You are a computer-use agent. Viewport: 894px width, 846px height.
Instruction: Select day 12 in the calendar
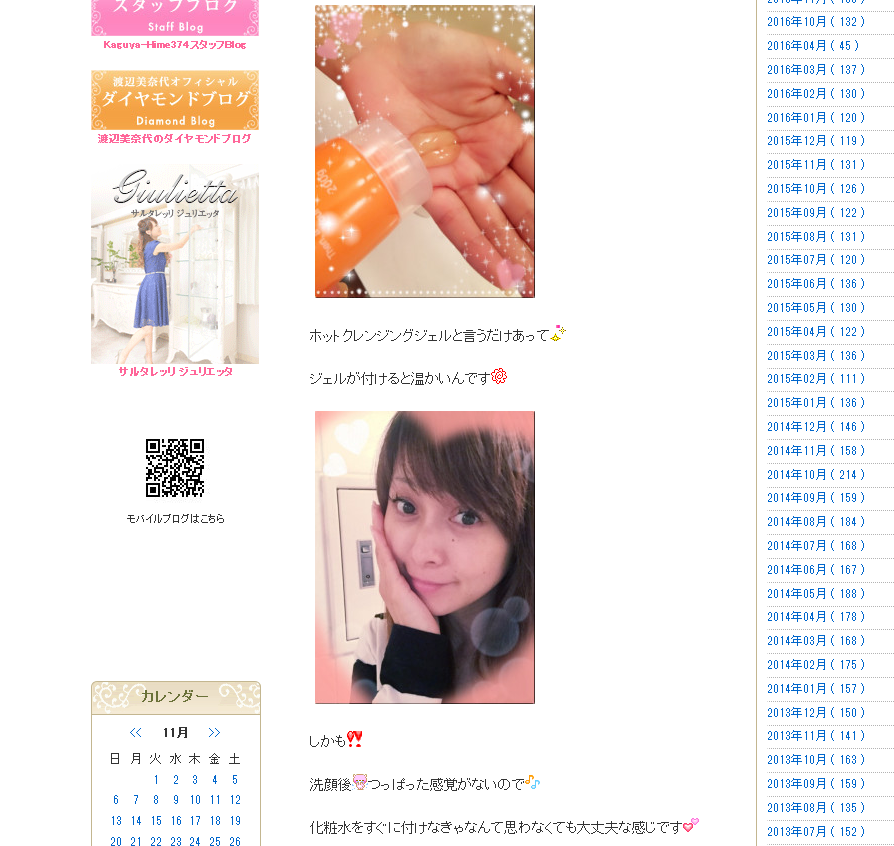pyautogui.click(x=235, y=800)
